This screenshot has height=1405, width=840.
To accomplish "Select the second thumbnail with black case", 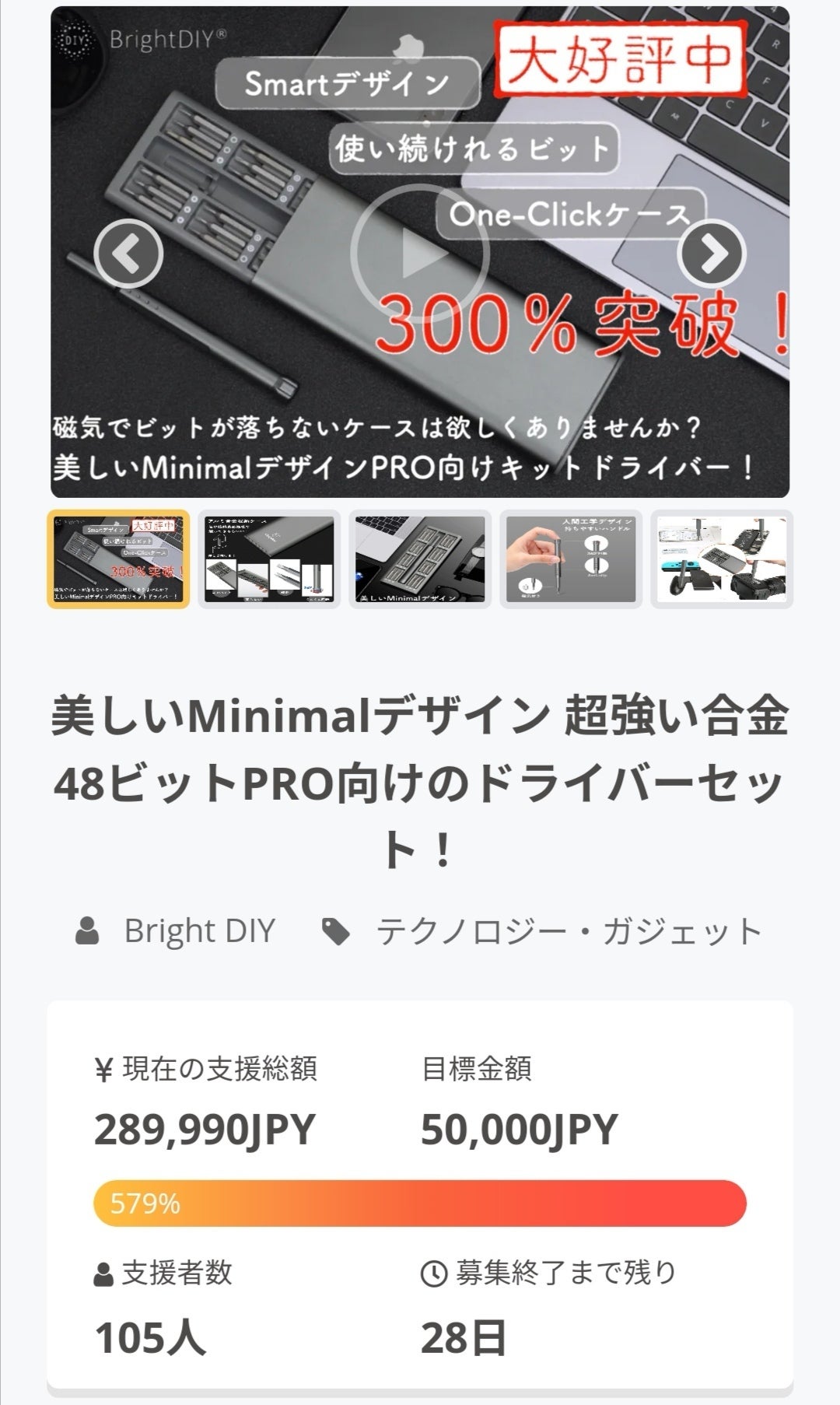I will (269, 559).
